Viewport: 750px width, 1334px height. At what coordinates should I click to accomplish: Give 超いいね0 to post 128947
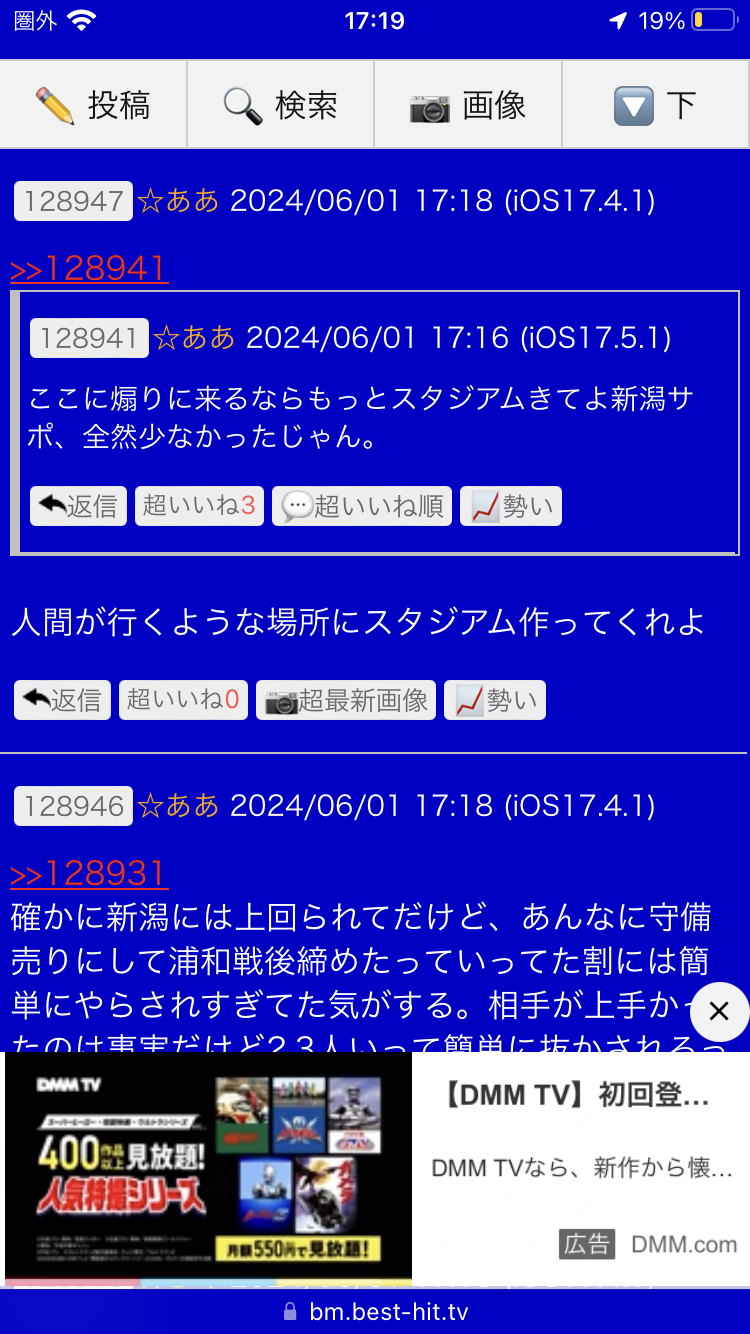(183, 700)
